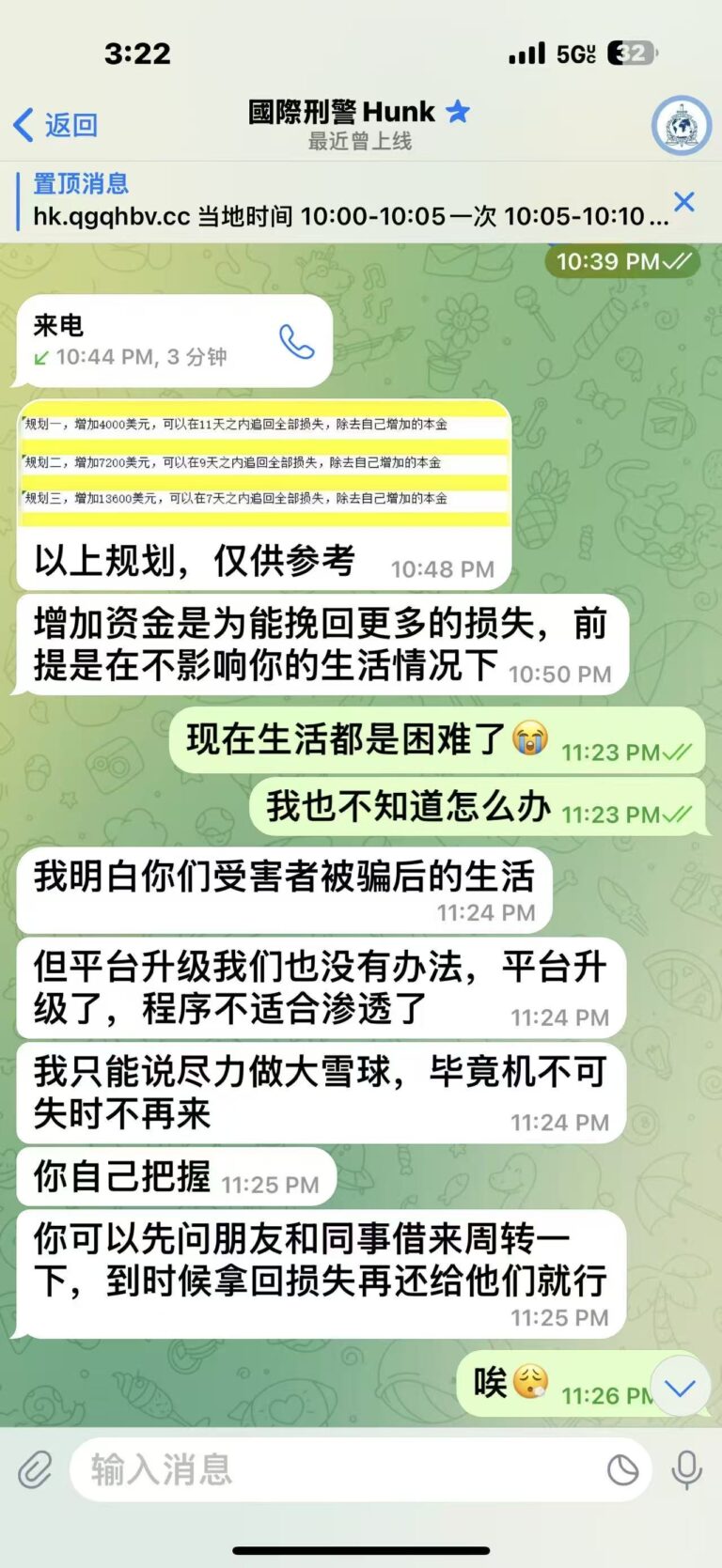722x1568 pixels.
Task: Call back from the 来电 call entry
Action: click(297, 342)
